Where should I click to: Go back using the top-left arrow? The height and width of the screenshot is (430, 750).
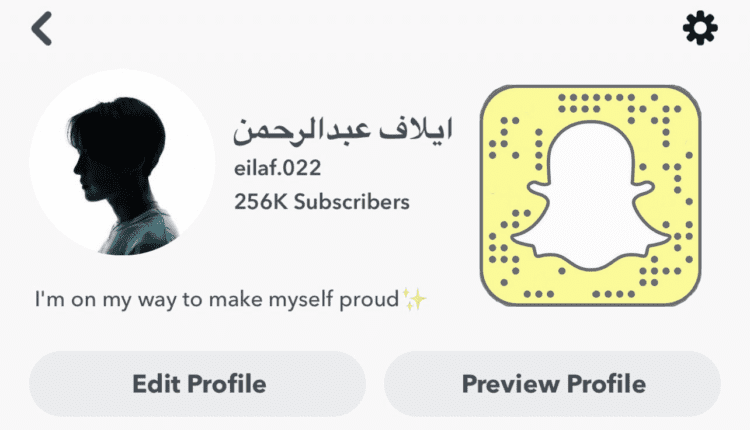(x=41, y=28)
